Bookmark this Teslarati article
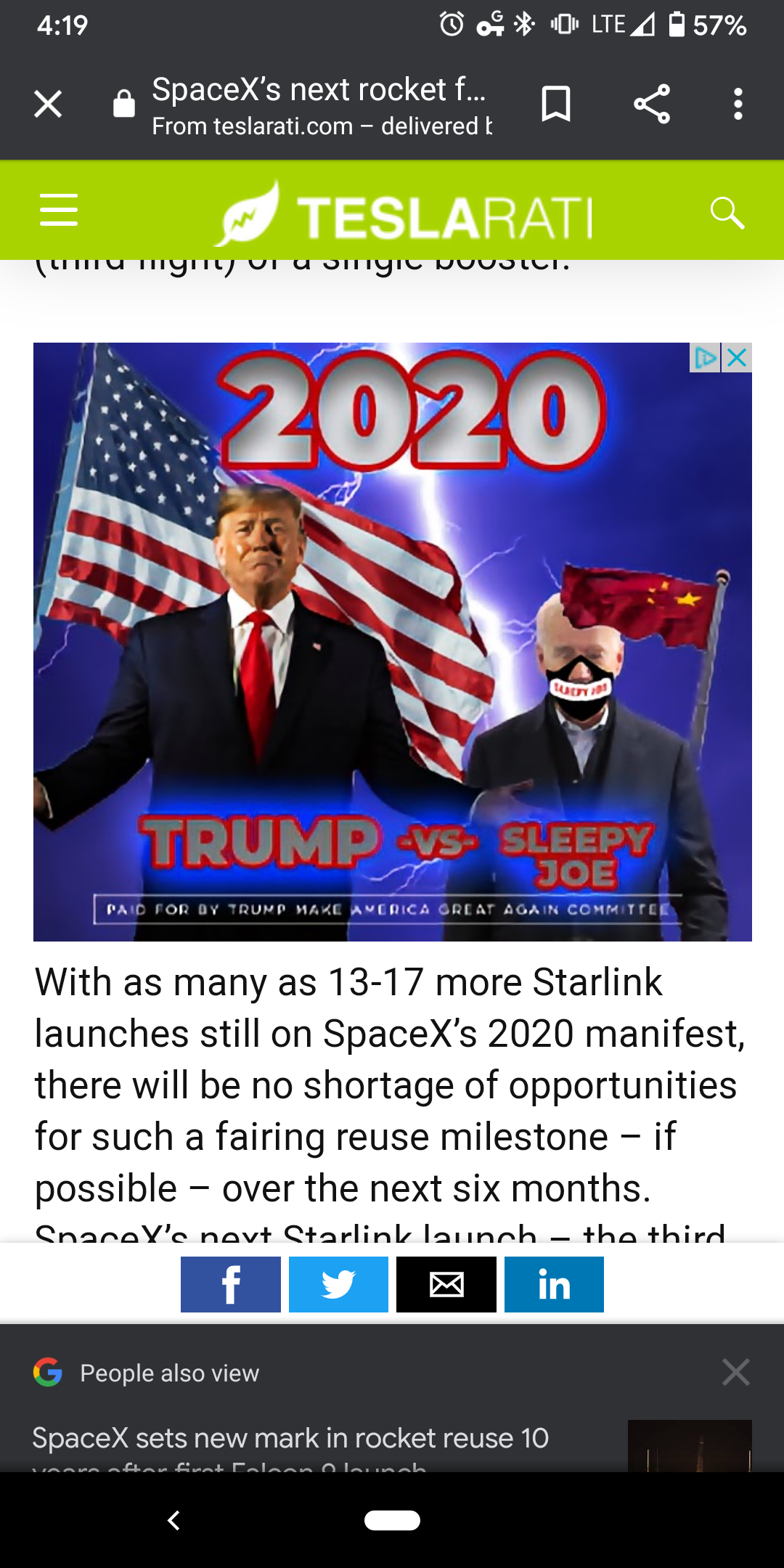The width and height of the screenshot is (784, 1568). click(x=556, y=104)
